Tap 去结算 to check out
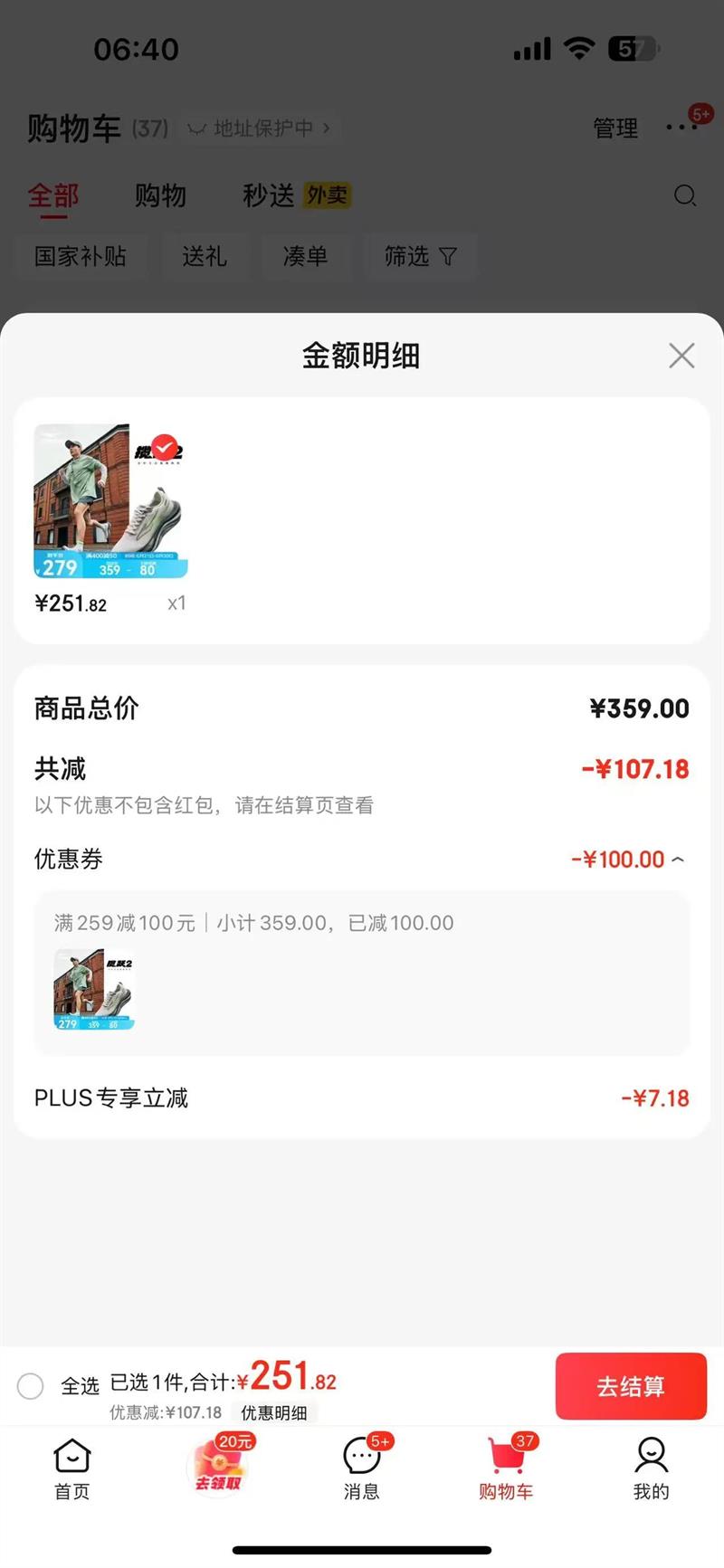Image resolution: width=724 pixels, height=1568 pixels. [631, 1386]
